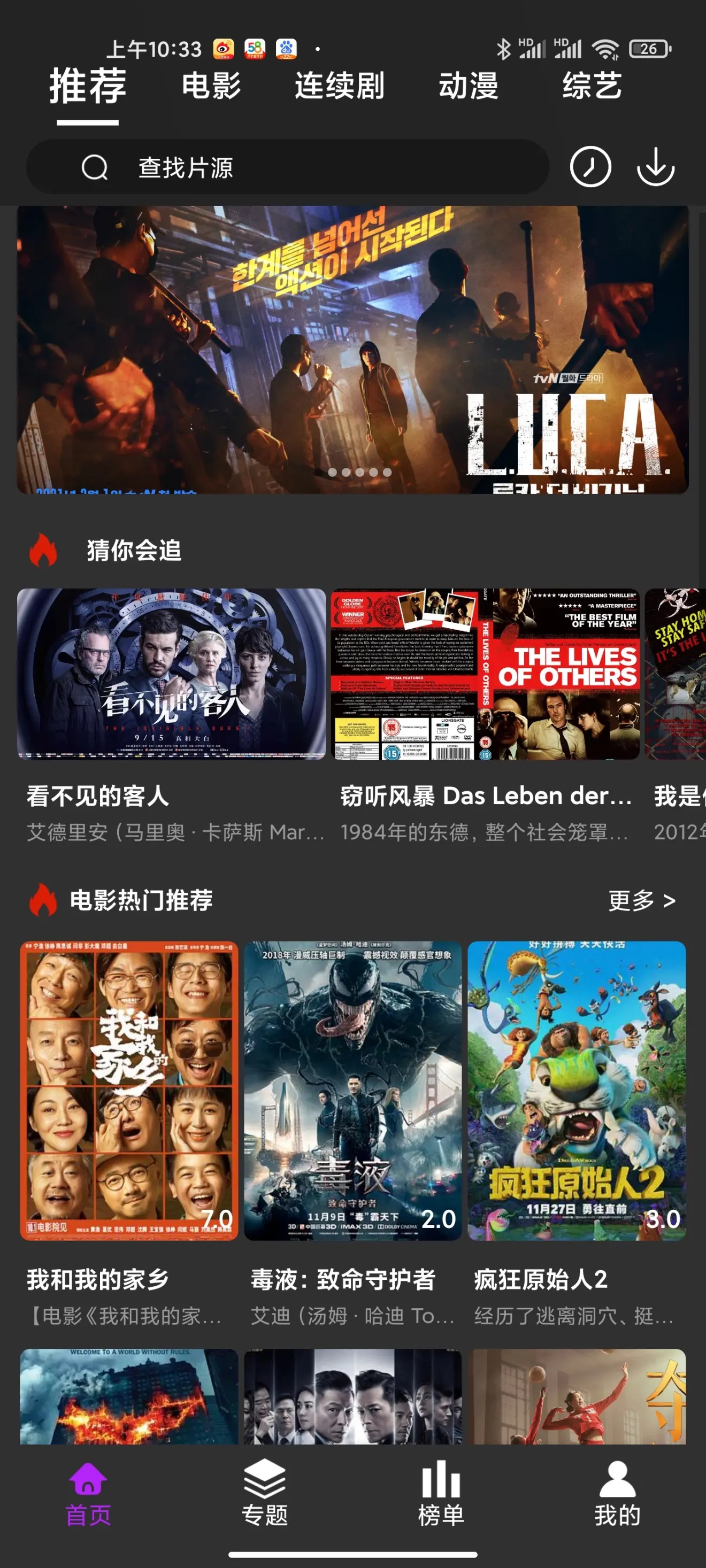
Task: Switch to the 电影 tab
Action: point(211,85)
